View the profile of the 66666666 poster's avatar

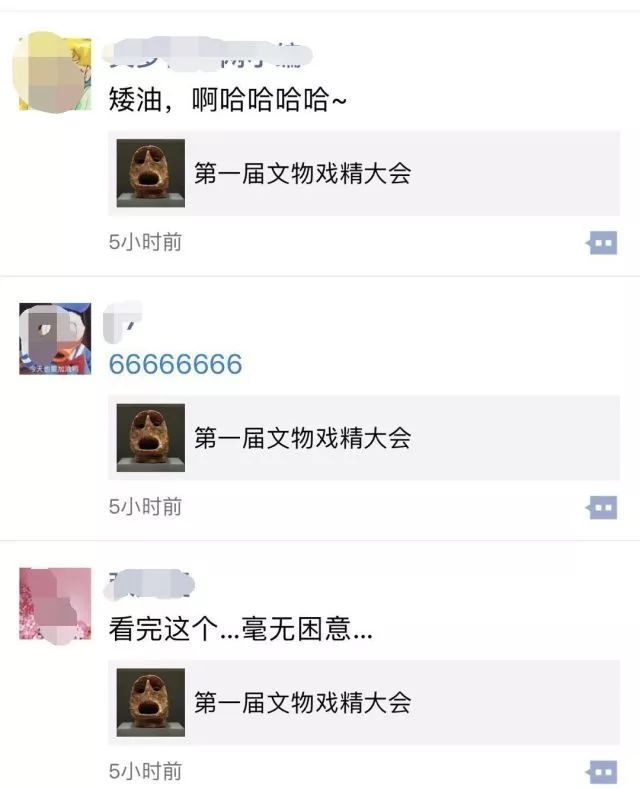[55, 340]
